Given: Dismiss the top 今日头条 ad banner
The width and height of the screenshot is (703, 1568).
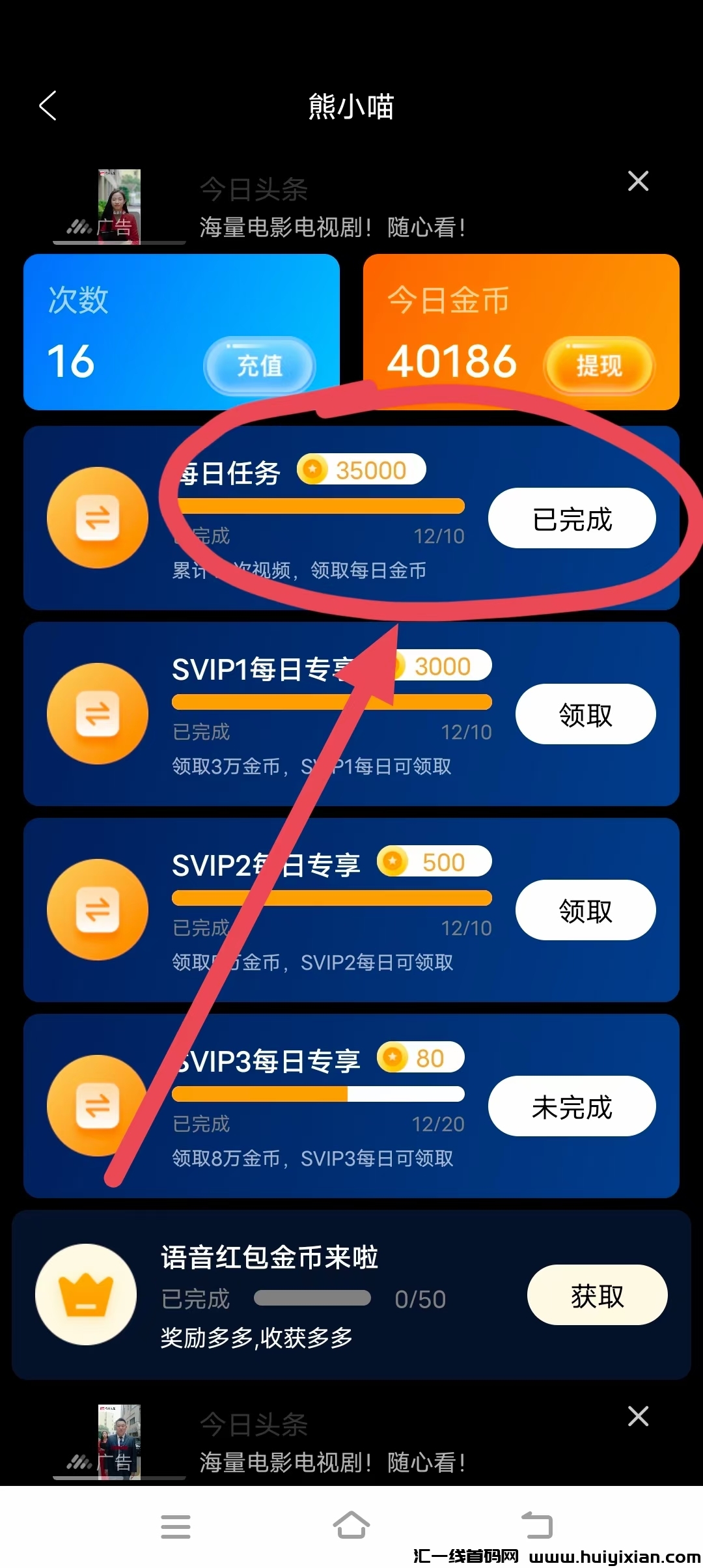Looking at the screenshot, I should coord(638,181).
